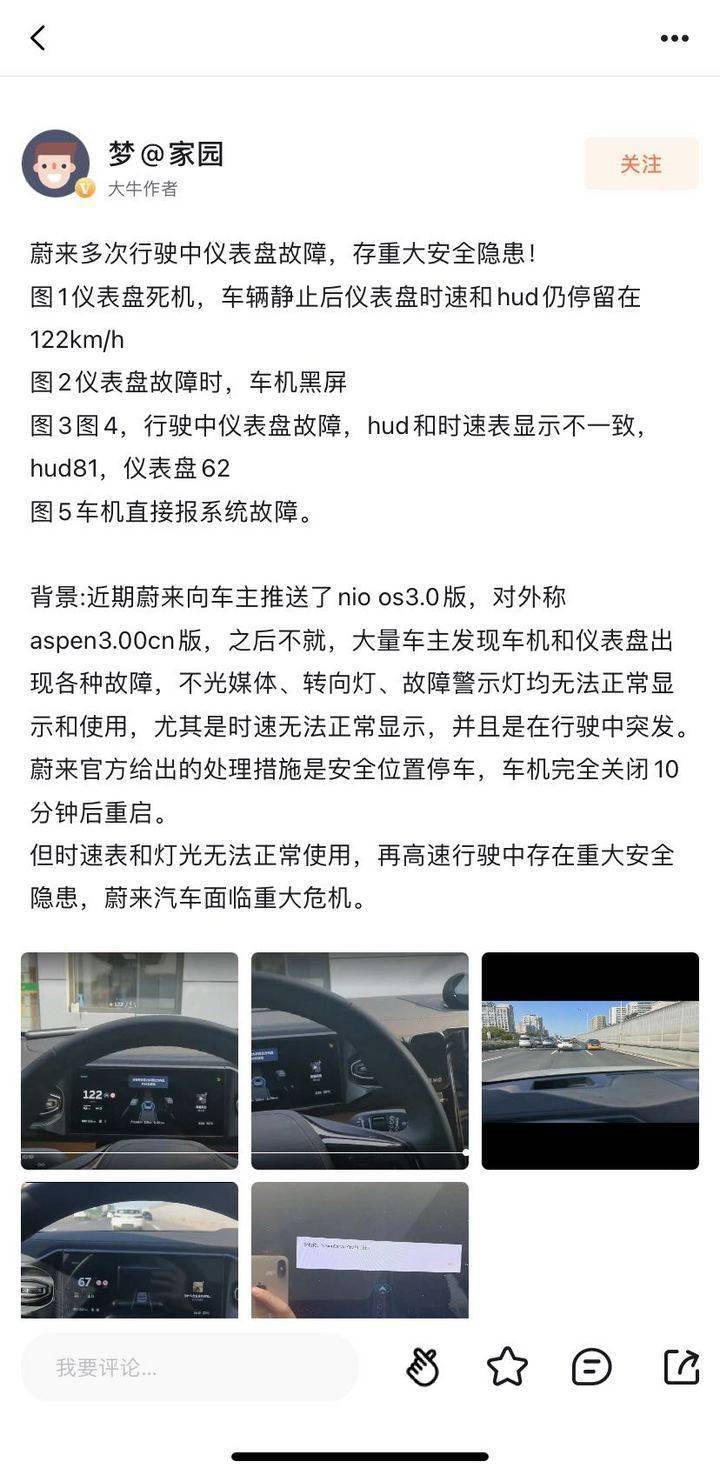
Task: Open the highway view photo
Action: (590, 1059)
